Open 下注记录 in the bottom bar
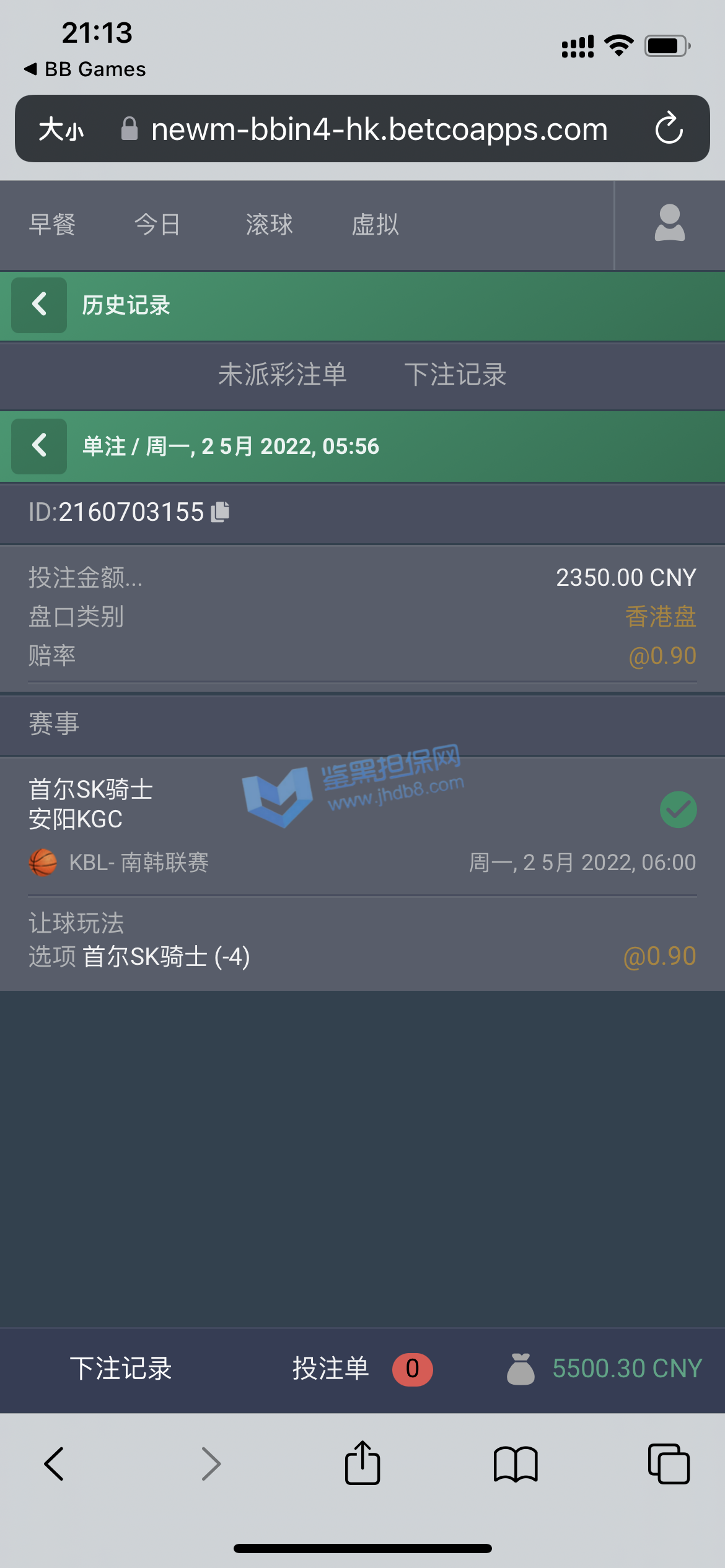This screenshot has height=1568, width=725. (x=121, y=1369)
